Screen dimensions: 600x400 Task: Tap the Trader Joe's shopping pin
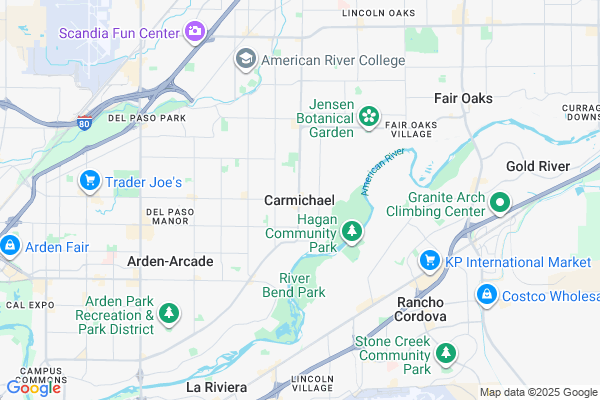pyautogui.click(x=90, y=181)
